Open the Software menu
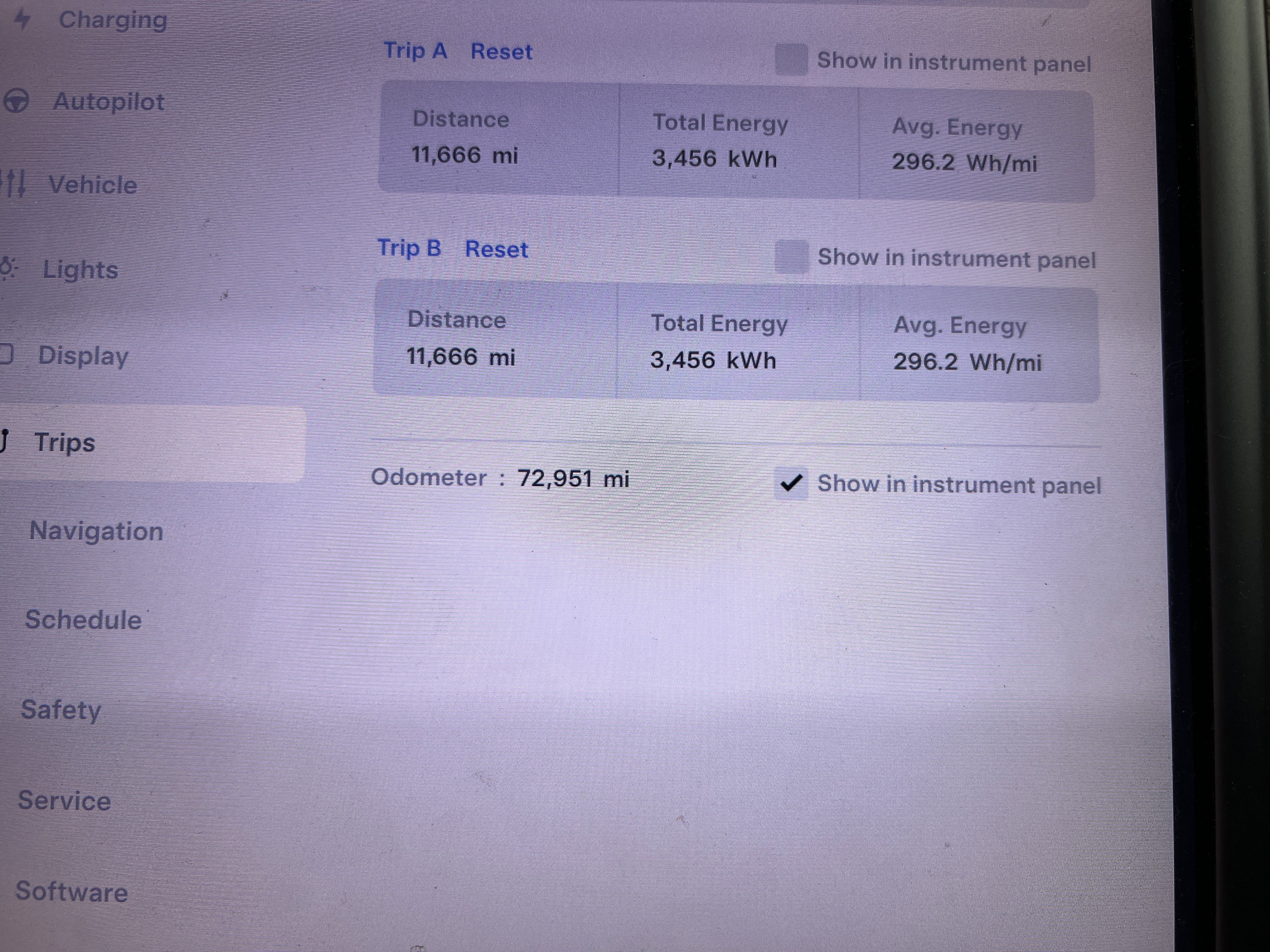This screenshot has width=1270, height=952. click(72, 892)
